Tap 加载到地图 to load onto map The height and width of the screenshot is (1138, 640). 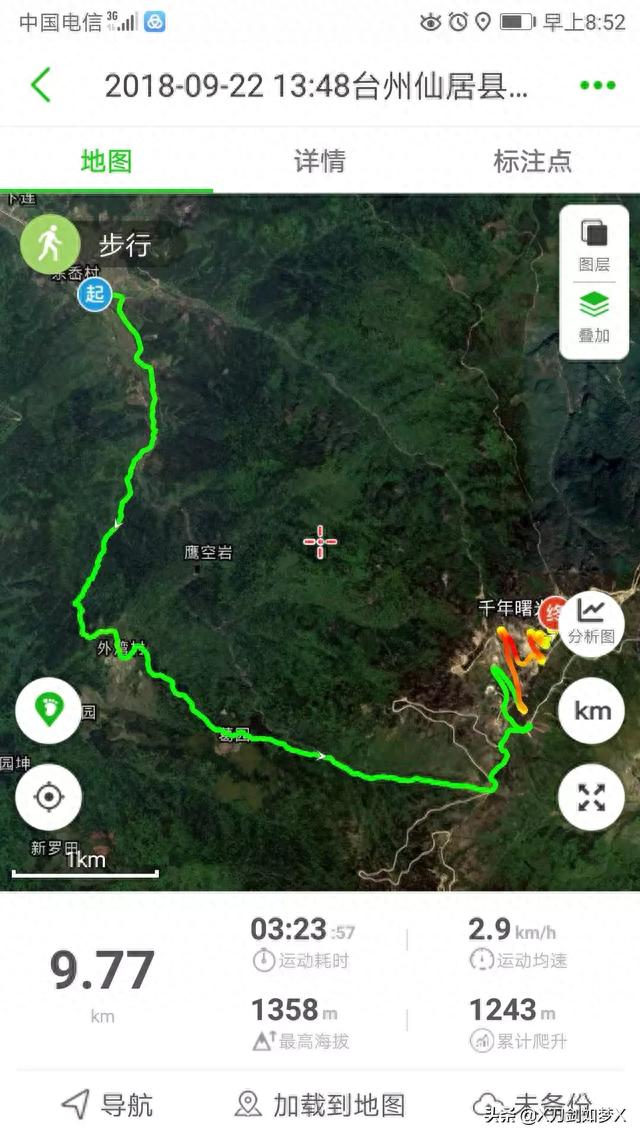coord(320,1104)
